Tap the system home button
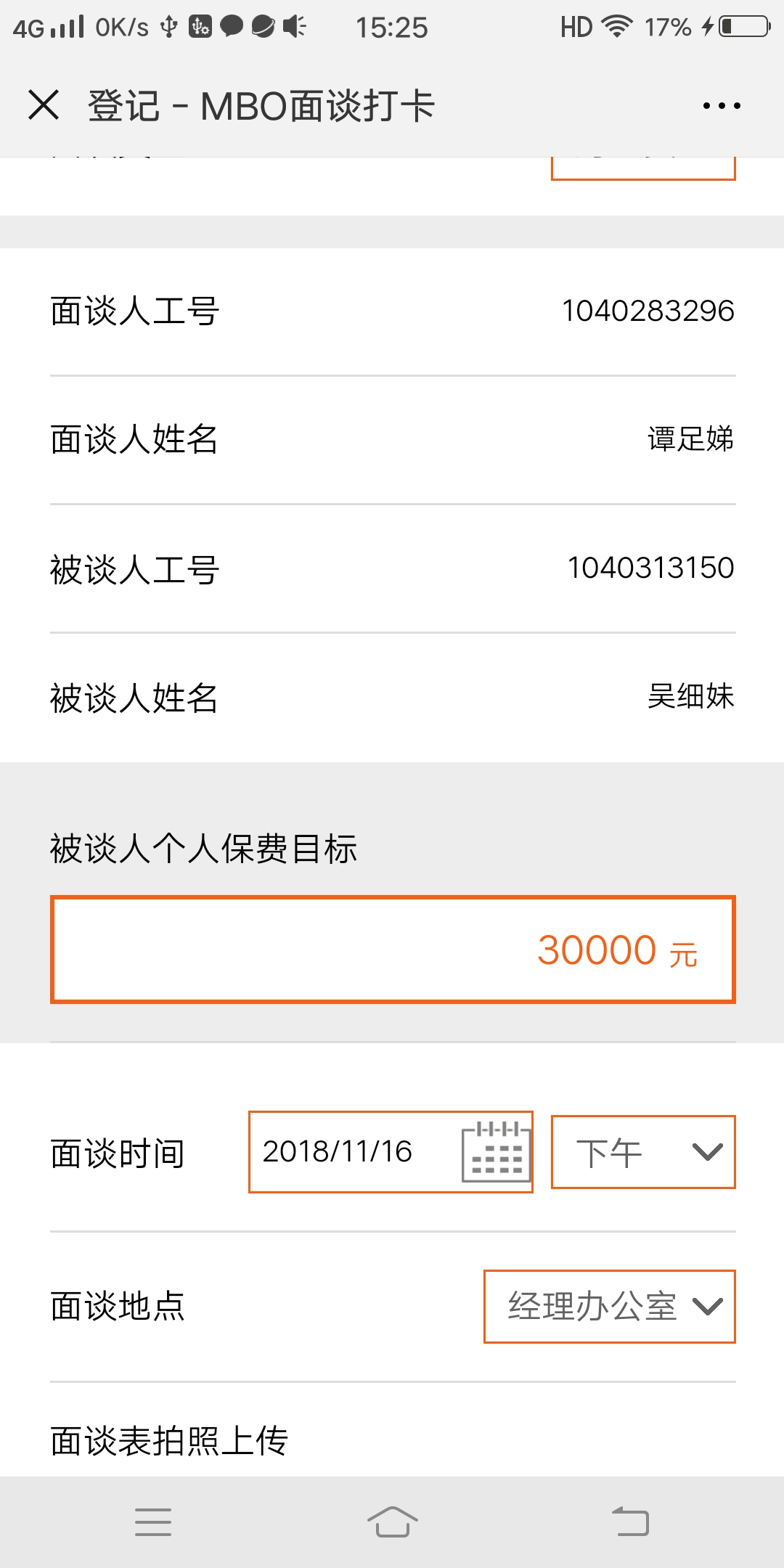 tap(392, 1522)
